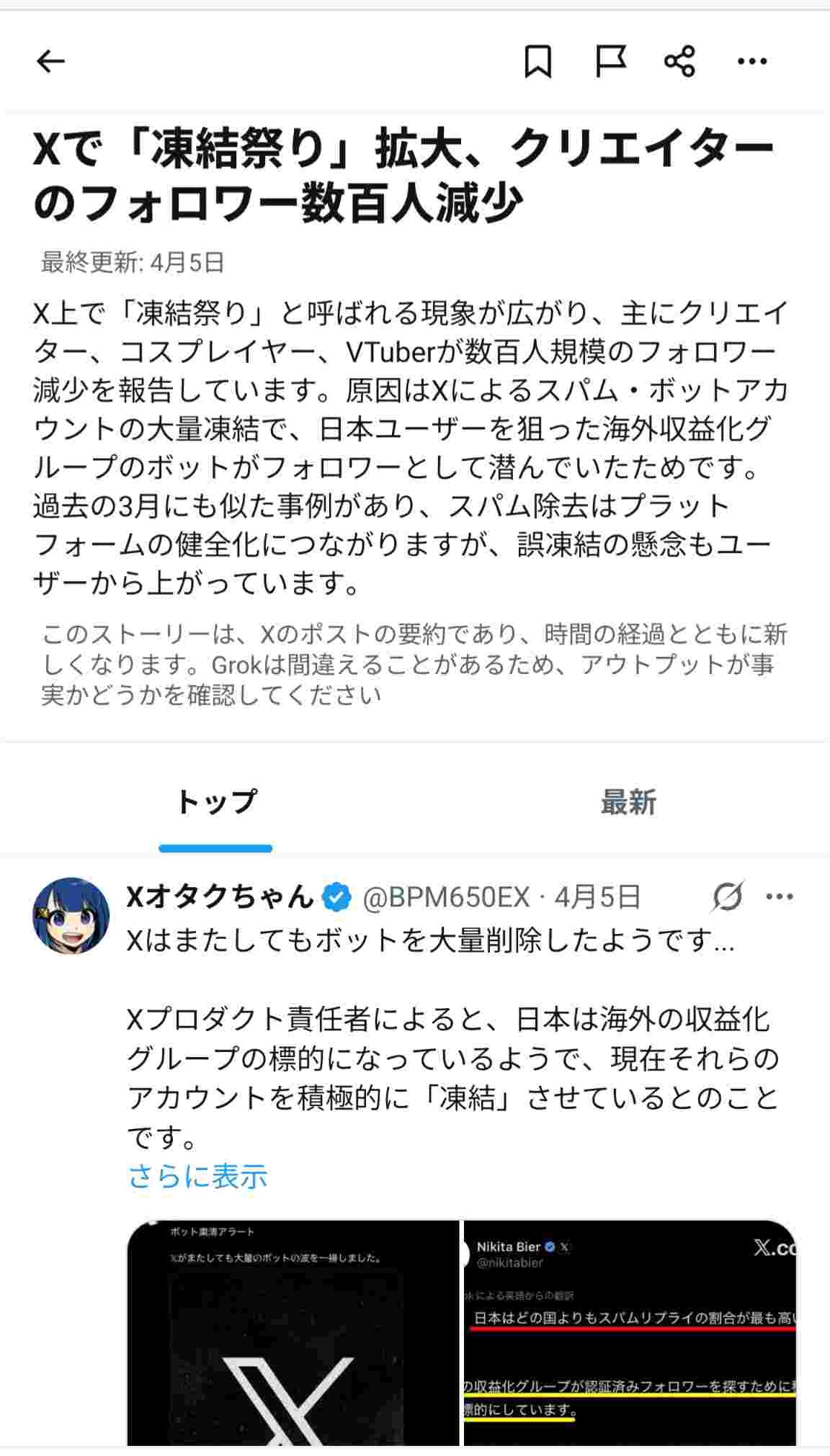Open Xオタクちゃん's profile picture
Screen dimensions: 830x1456
point(71,915)
